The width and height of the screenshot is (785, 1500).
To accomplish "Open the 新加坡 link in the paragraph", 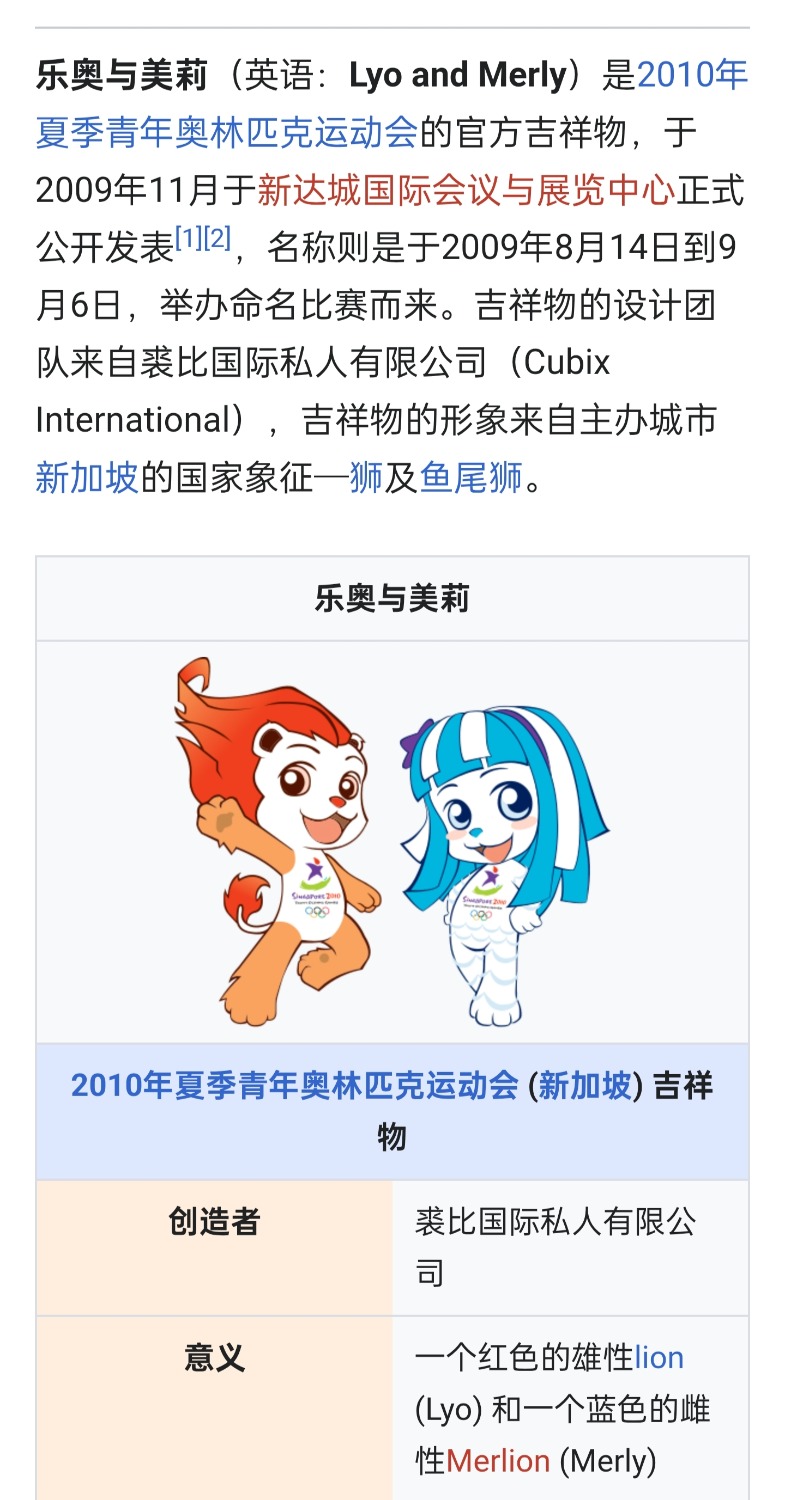I will click(x=87, y=478).
